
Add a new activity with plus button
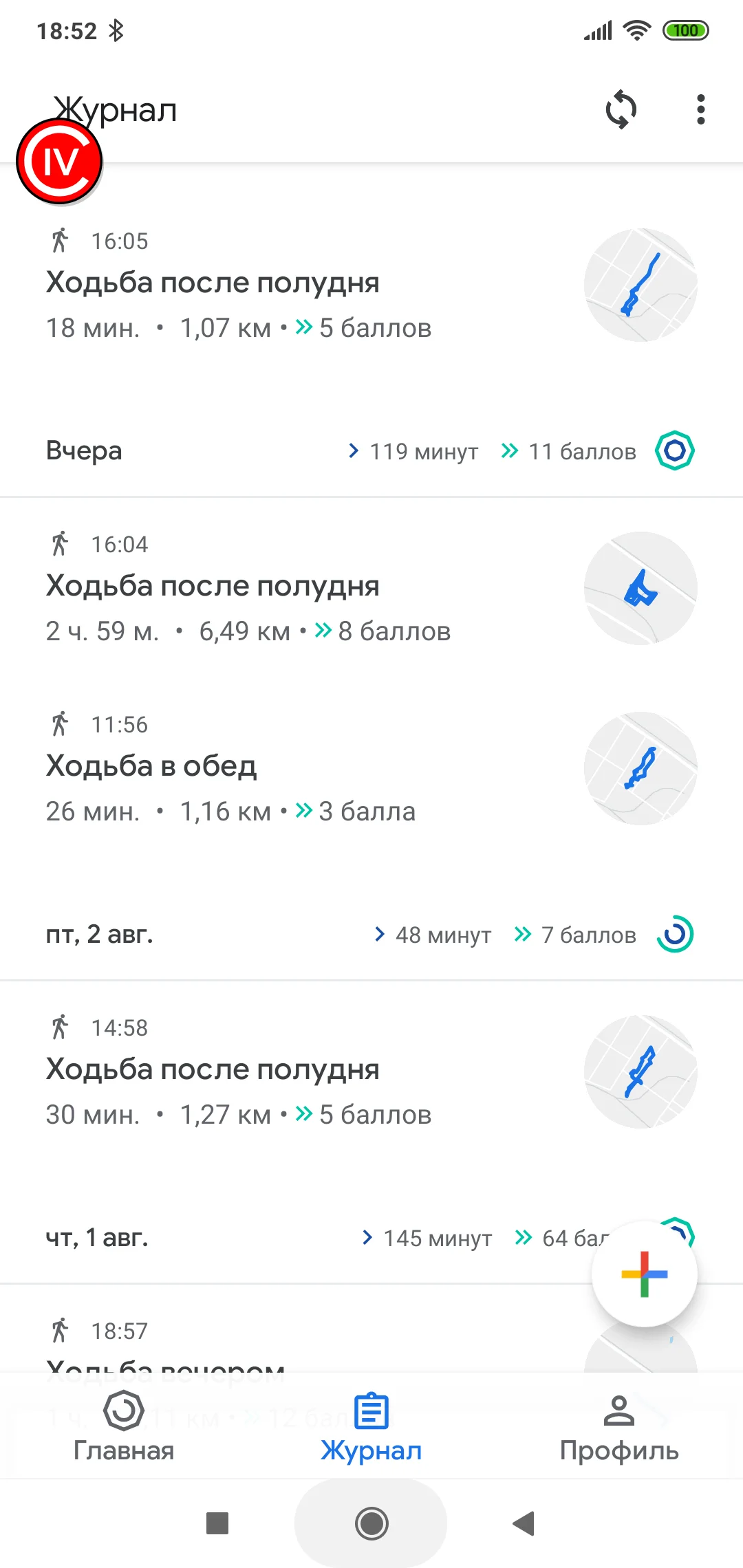(x=644, y=1274)
